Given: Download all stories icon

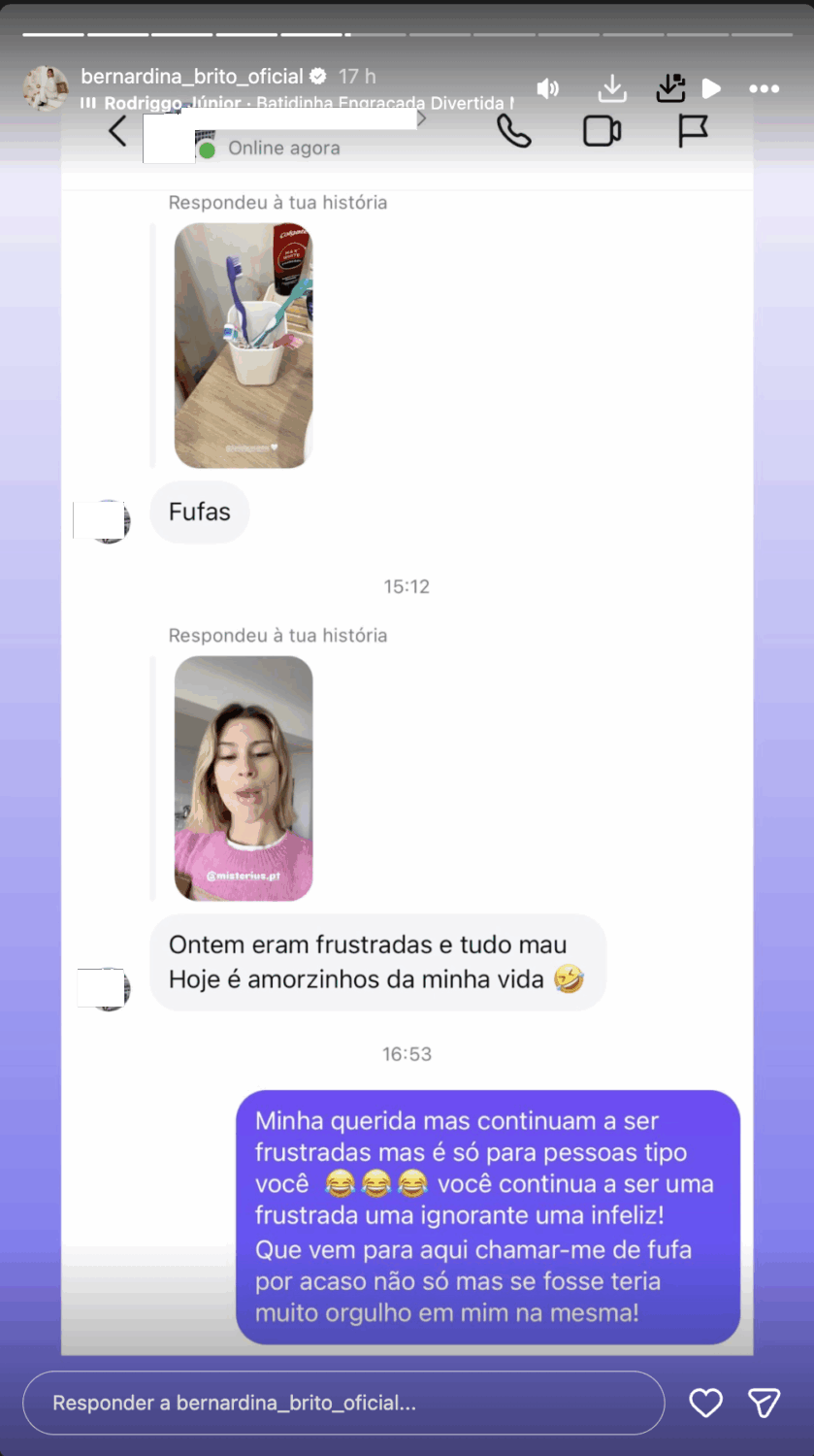Looking at the screenshot, I should coord(670,88).
